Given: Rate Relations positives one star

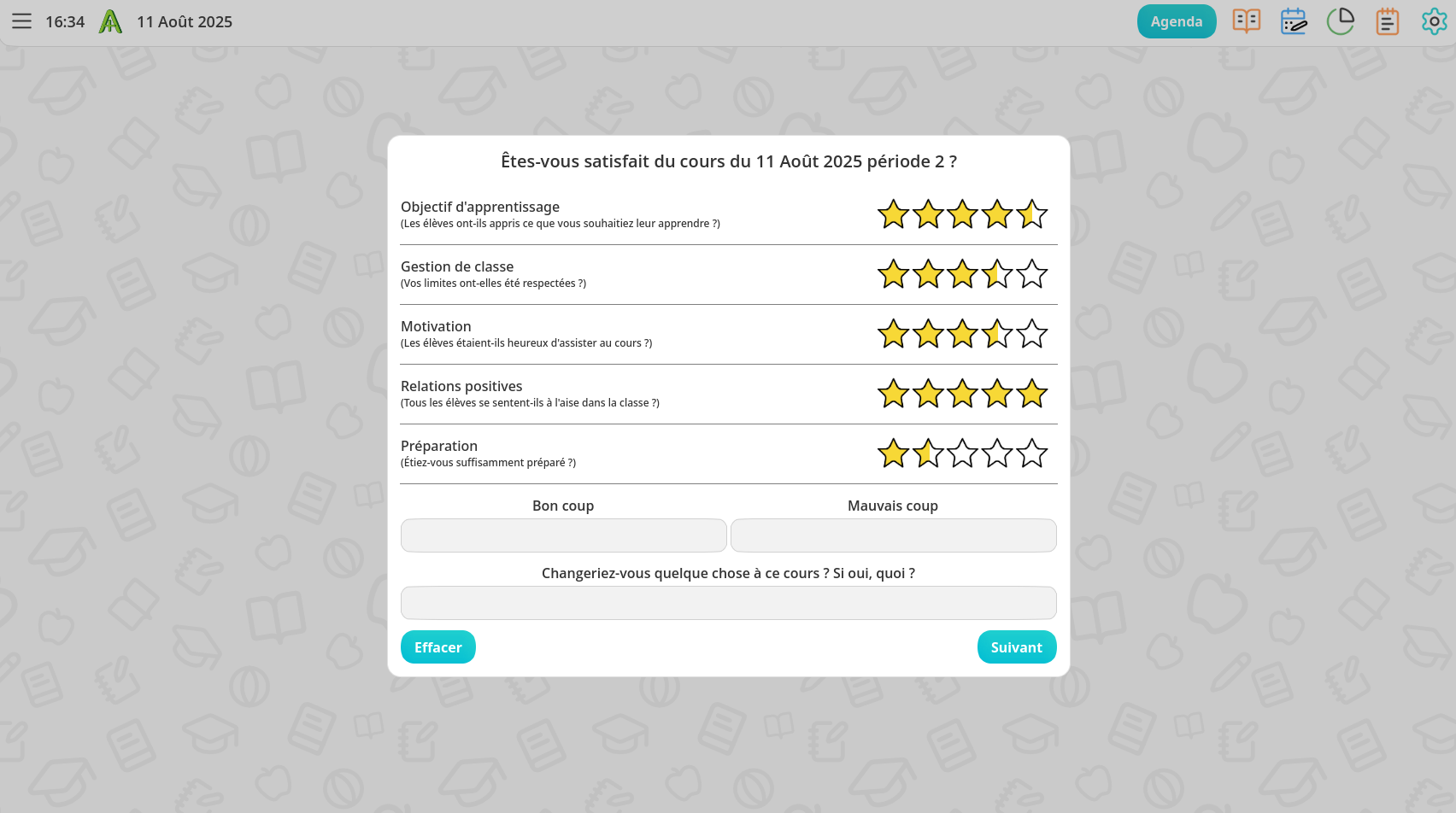Looking at the screenshot, I should (x=893, y=394).
